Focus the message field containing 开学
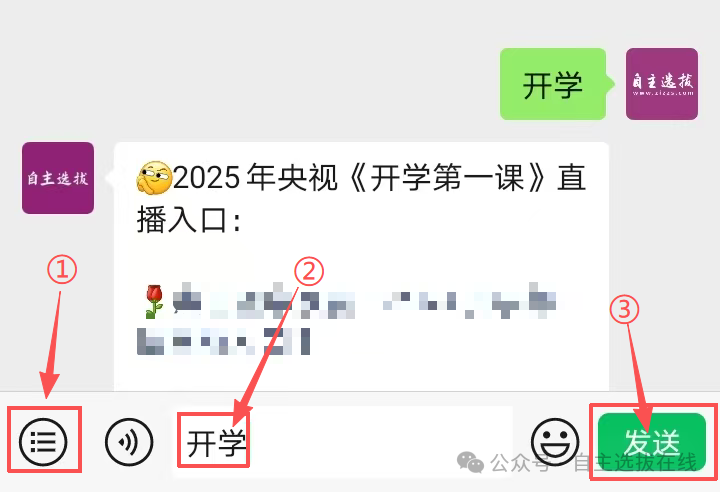 tap(340, 441)
